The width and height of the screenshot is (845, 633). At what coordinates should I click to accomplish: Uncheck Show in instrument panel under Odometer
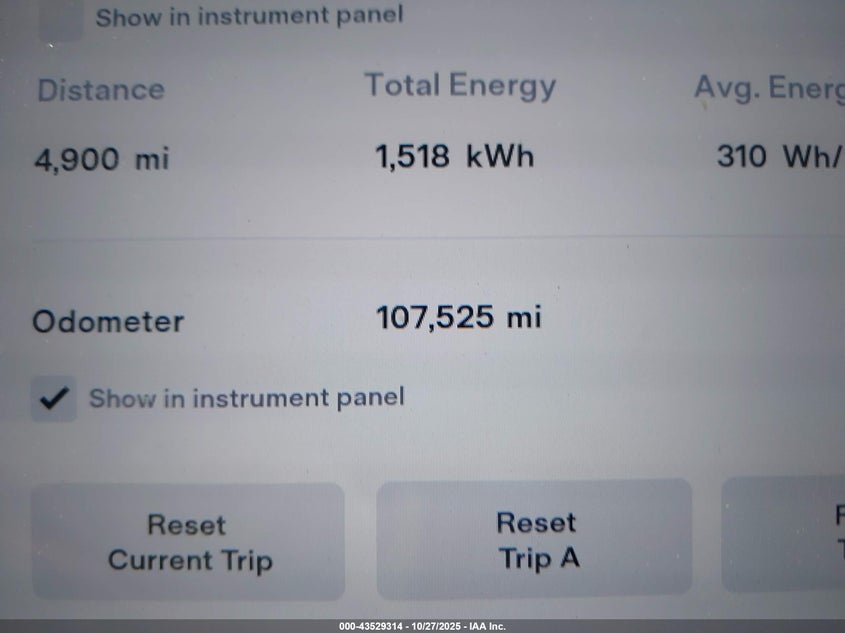(53, 399)
